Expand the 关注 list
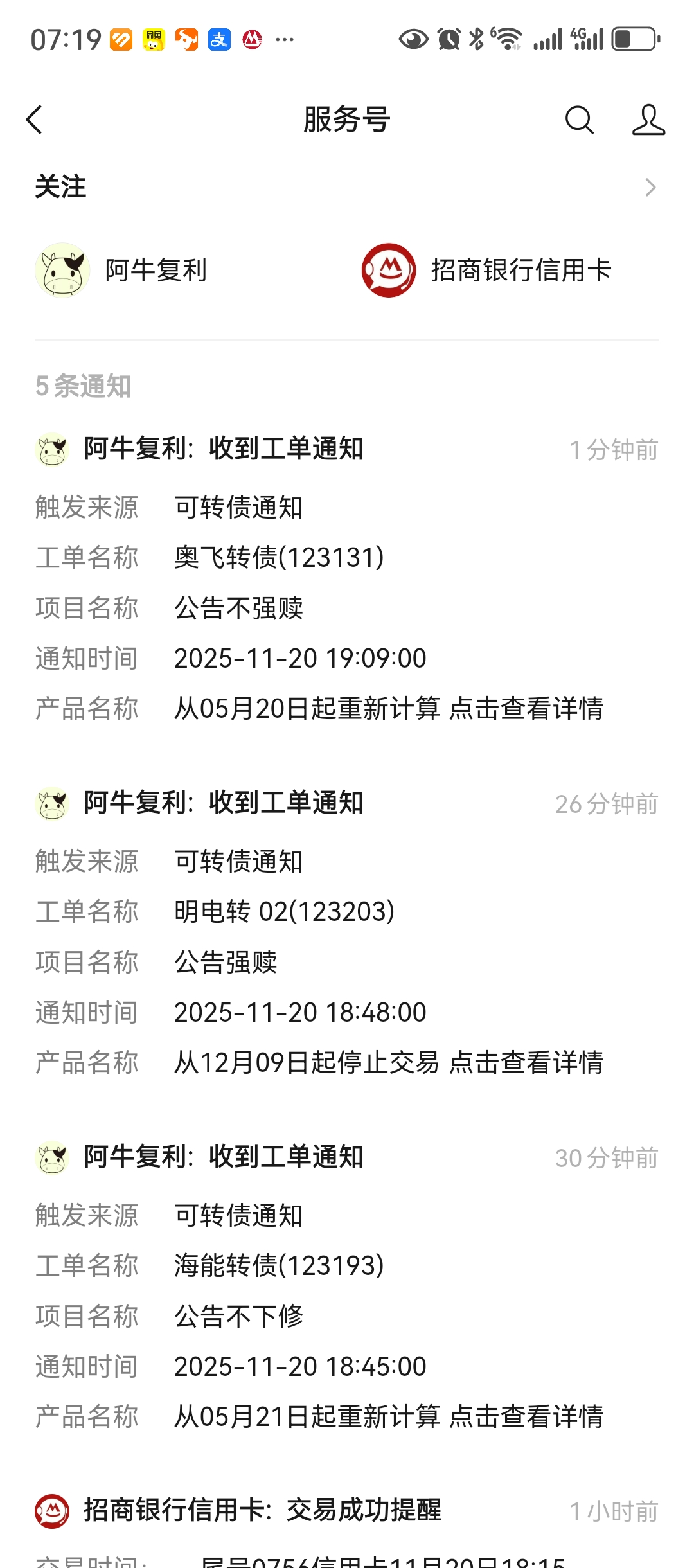The width and height of the screenshot is (694, 1568). [x=650, y=188]
